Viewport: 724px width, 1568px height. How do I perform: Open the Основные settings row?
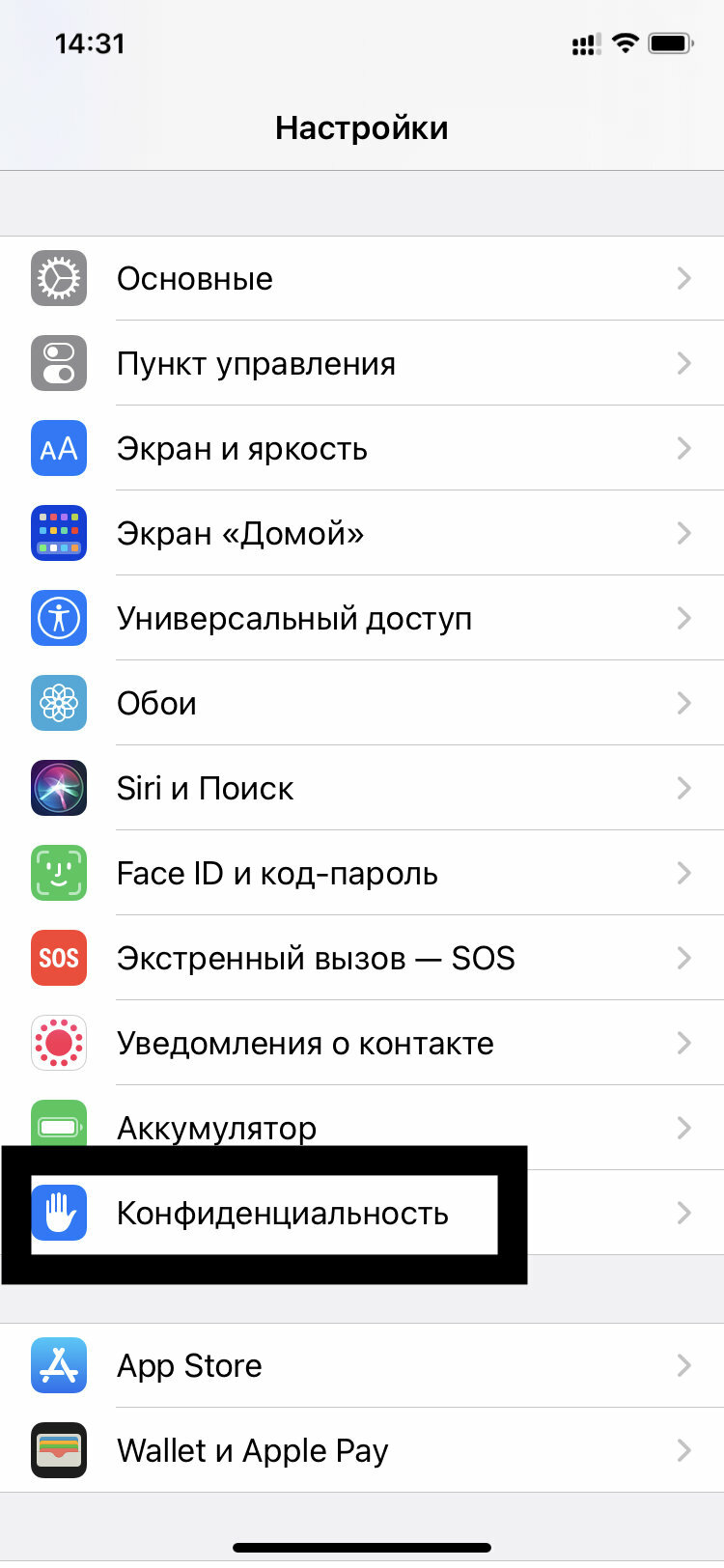tap(362, 279)
